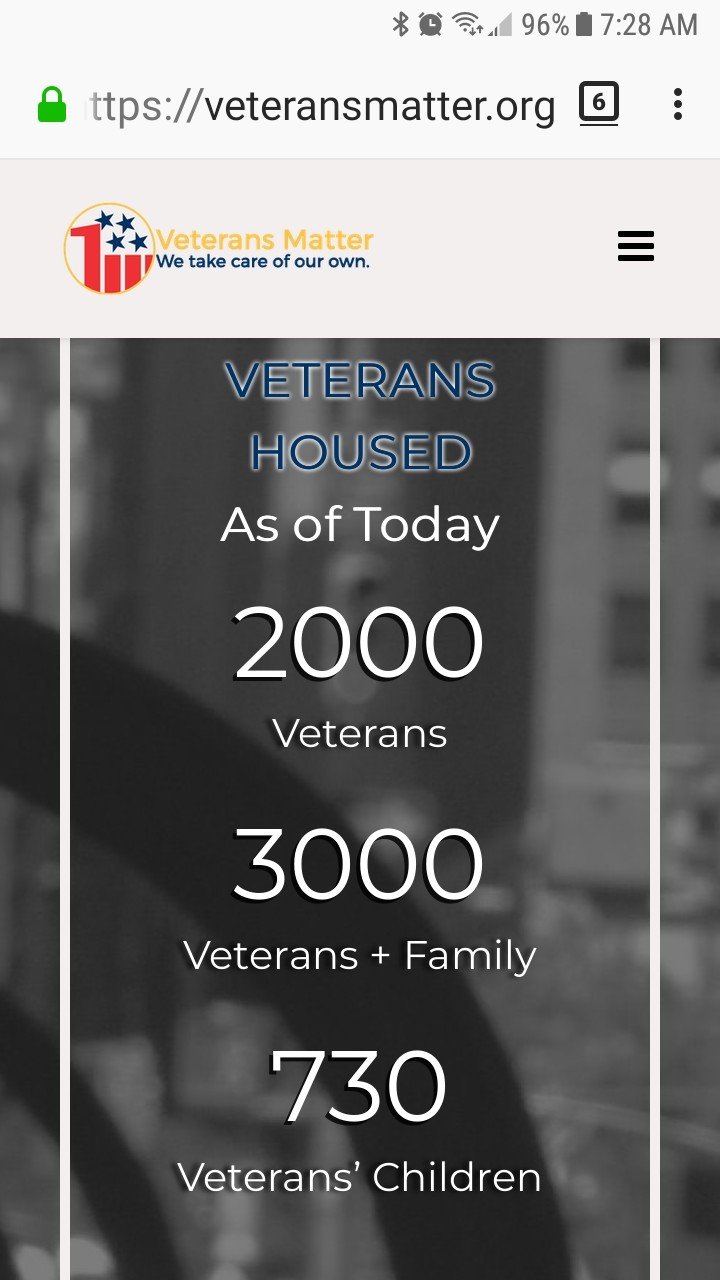Open the browser overflow menu
Image resolution: width=720 pixels, height=1280 pixels.
[678, 104]
